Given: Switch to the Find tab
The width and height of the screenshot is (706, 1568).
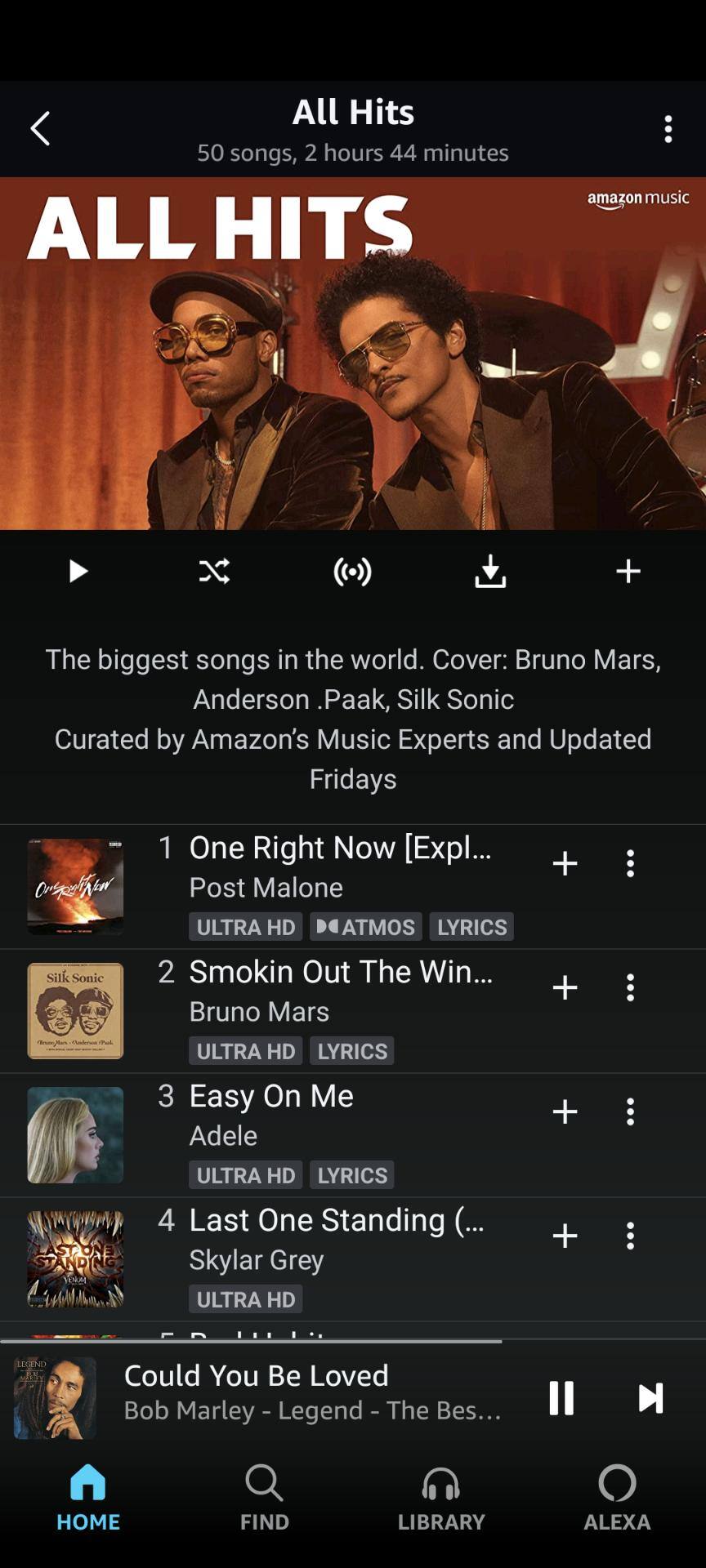Looking at the screenshot, I should (x=264, y=1498).
